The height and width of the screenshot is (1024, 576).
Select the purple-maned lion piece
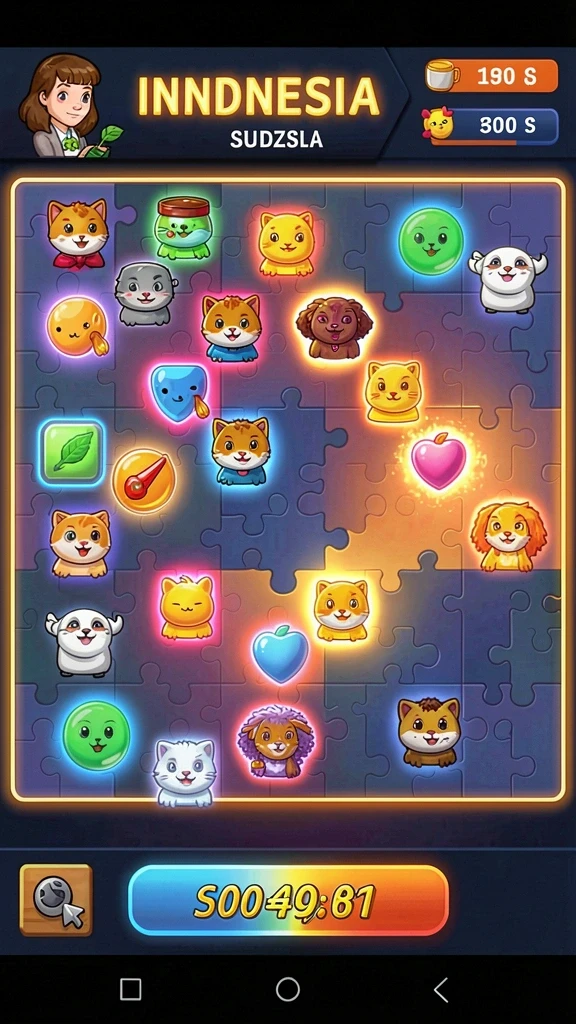[x=276, y=741]
